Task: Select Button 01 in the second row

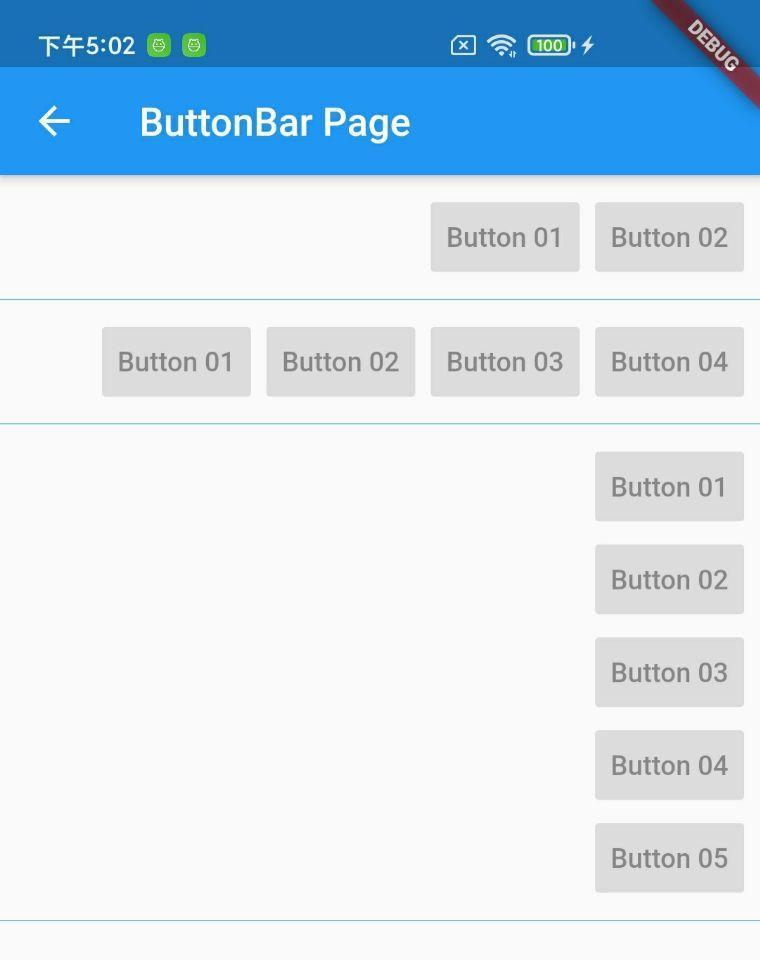Action: click(x=176, y=361)
